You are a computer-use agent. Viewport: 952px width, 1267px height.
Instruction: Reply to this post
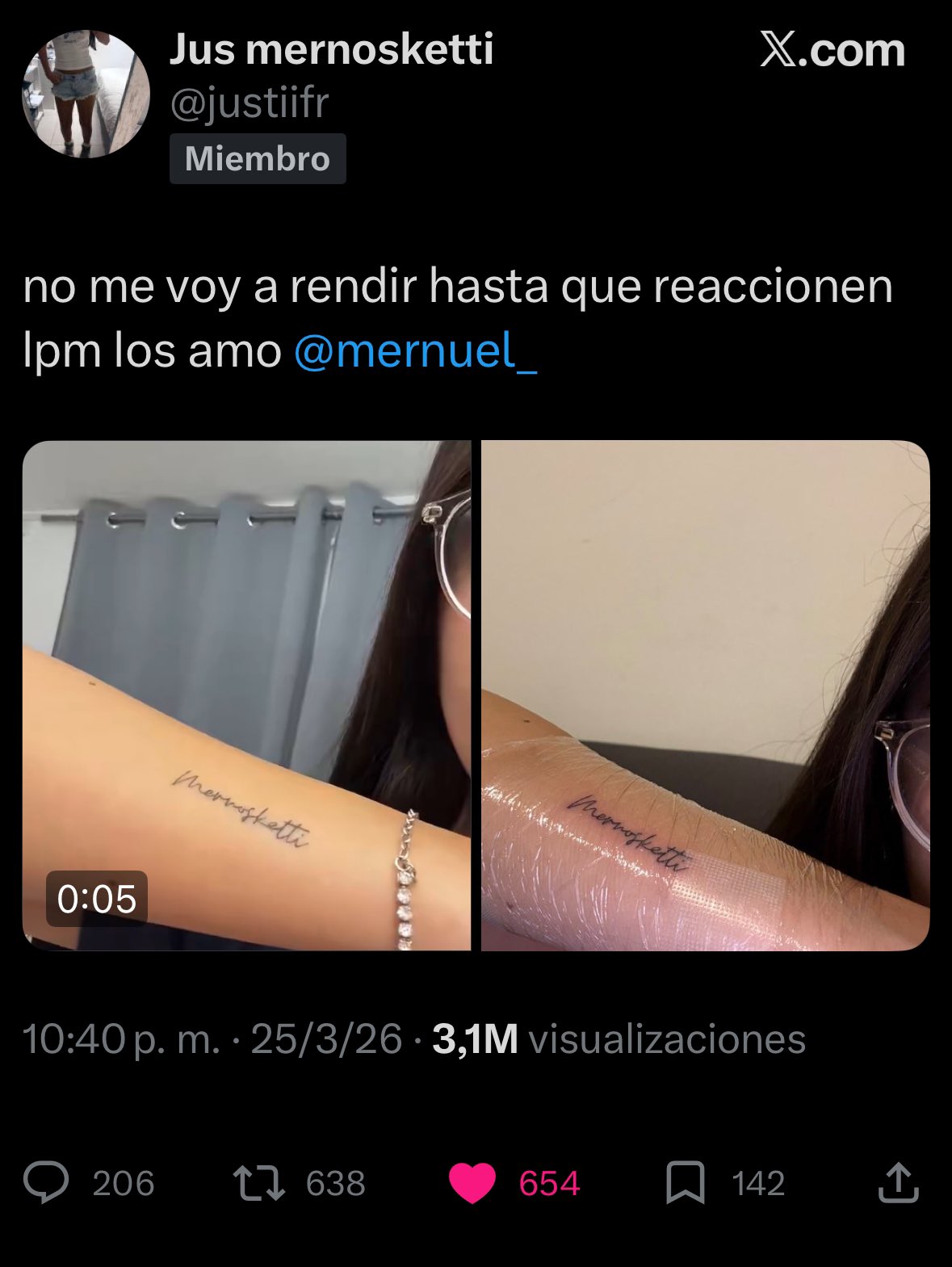(x=47, y=1183)
